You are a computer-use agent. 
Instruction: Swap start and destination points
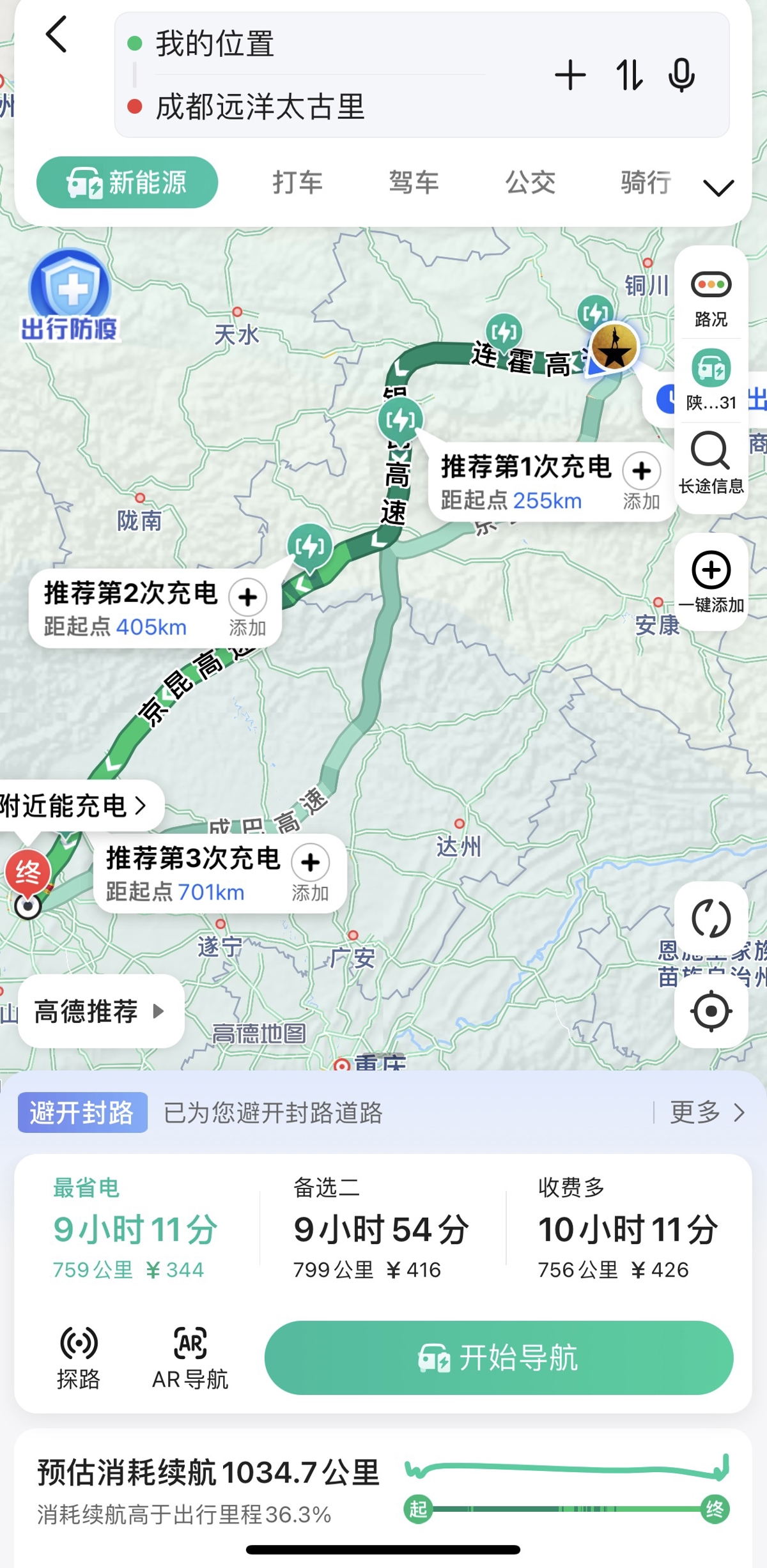pyautogui.click(x=629, y=75)
